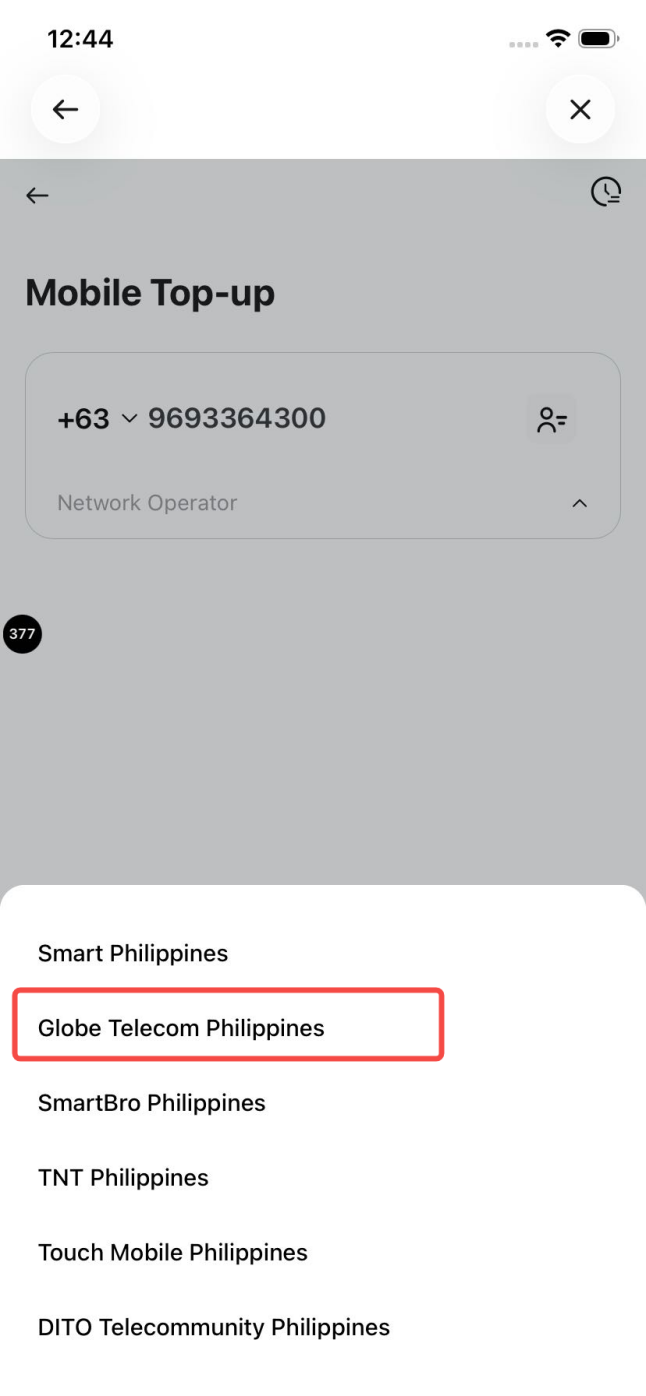Select SmartBro Philippines operator
Image resolution: width=646 pixels, height=1396 pixels.
pyautogui.click(x=152, y=1103)
